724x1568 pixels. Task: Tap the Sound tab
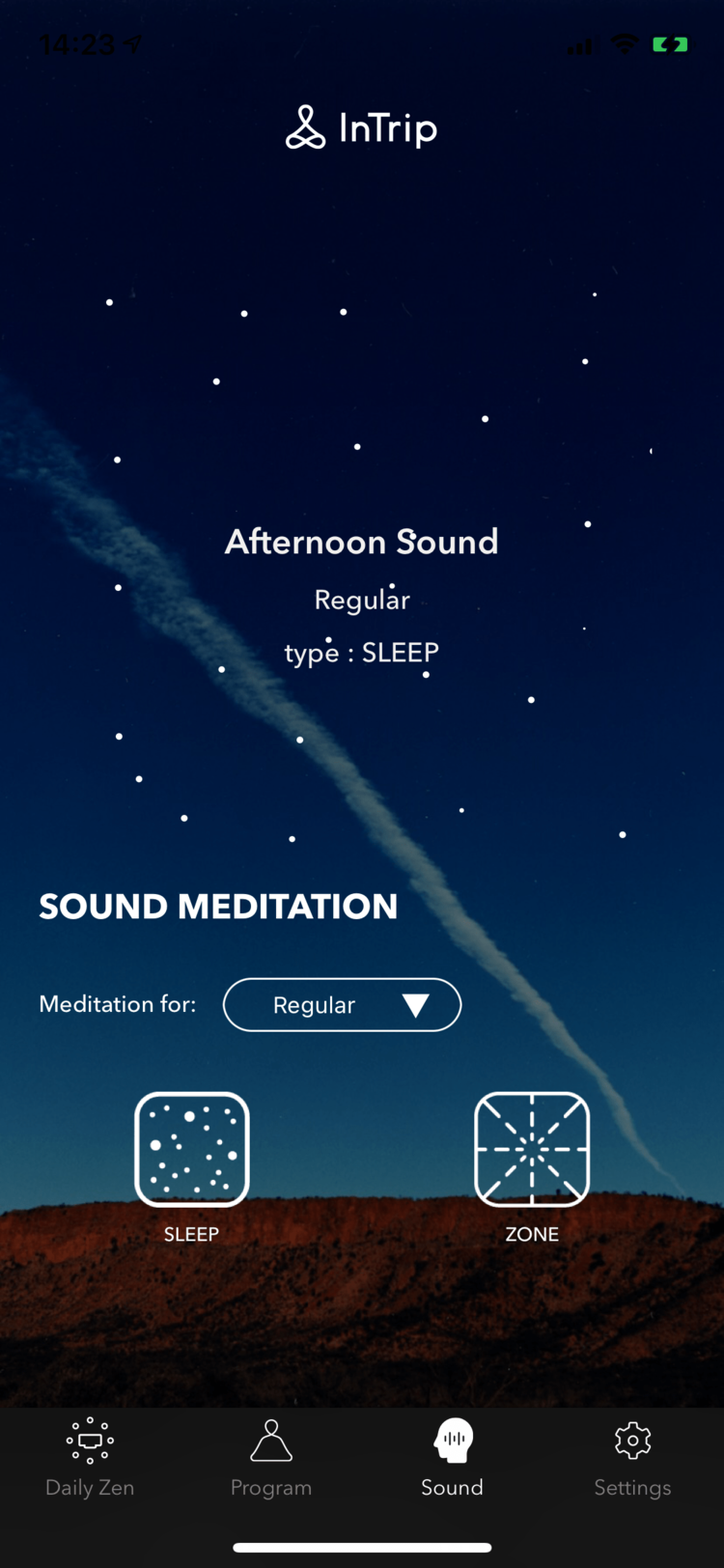(452, 1458)
